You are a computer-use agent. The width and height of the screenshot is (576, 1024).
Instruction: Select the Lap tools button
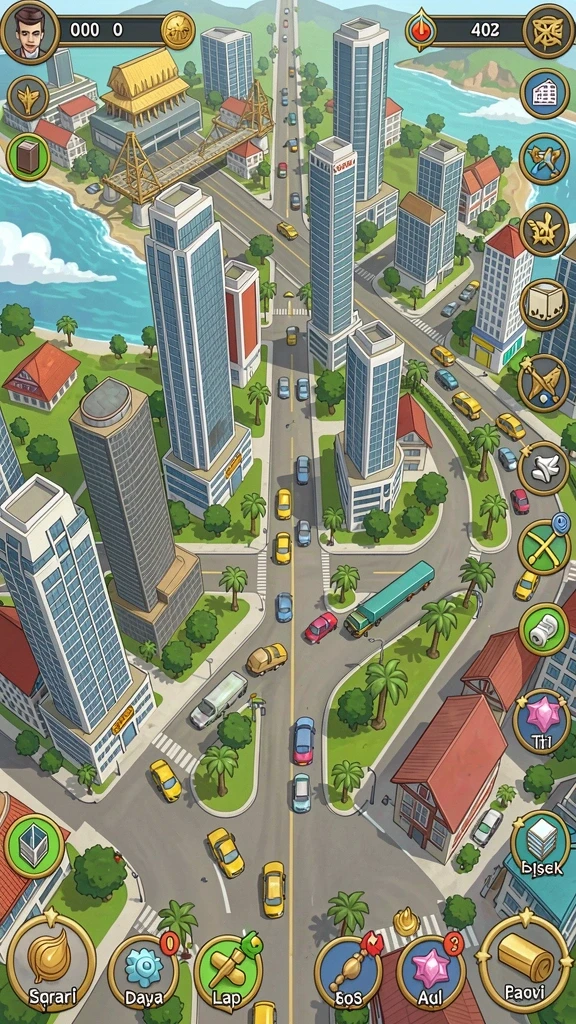pyautogui.click(x=229, y=972)
